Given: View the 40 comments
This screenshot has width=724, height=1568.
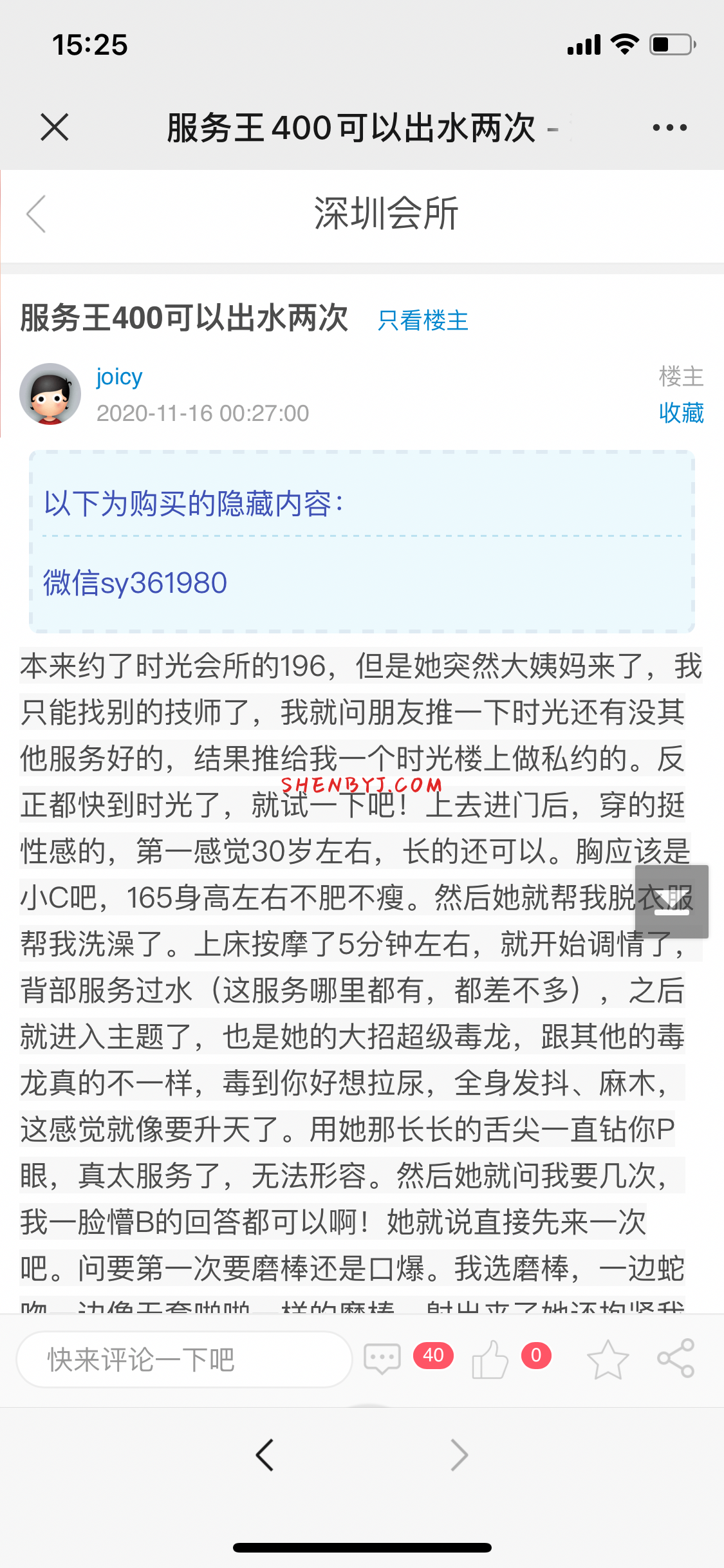Looking at the screenshot, I should 383,1358.
